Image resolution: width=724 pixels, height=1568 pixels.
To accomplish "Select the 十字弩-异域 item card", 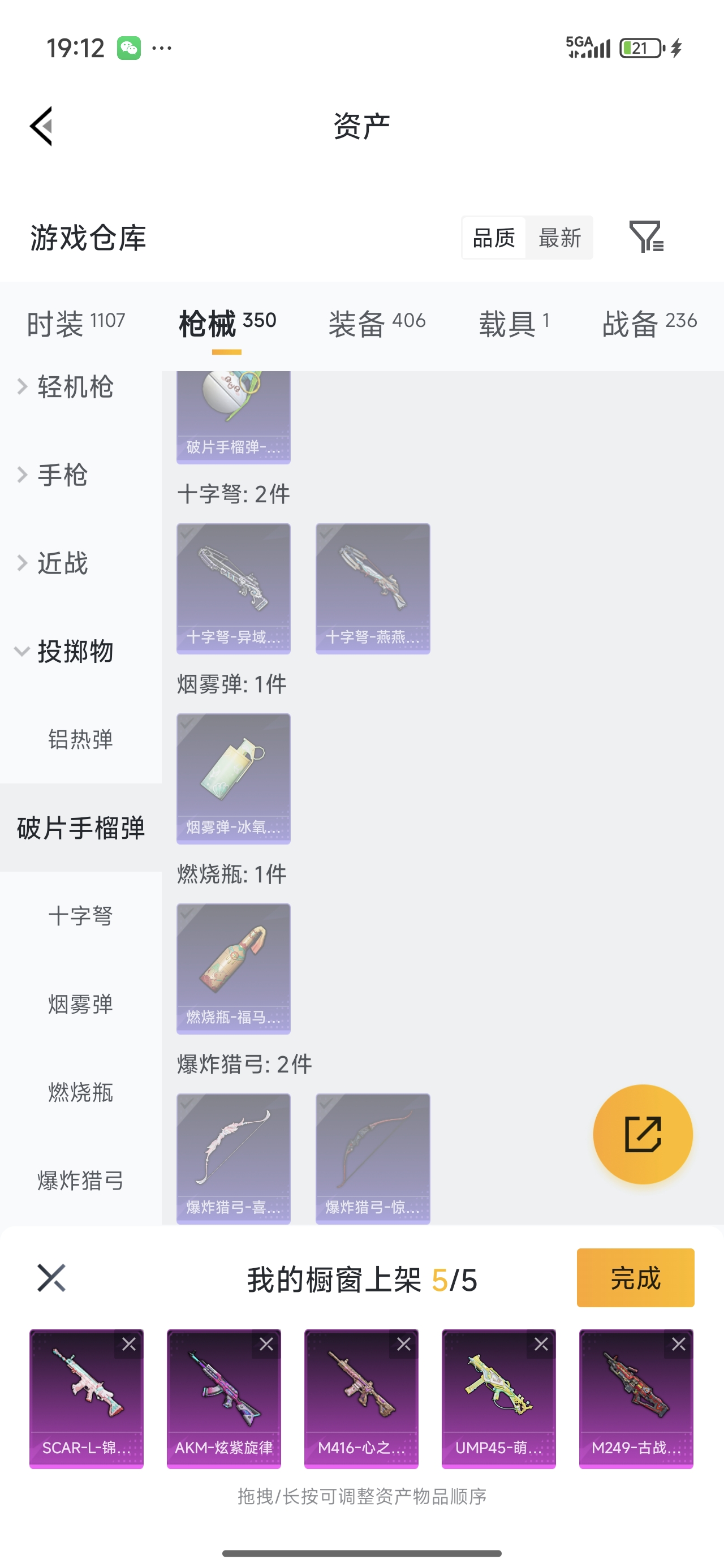I will (233, 589).
